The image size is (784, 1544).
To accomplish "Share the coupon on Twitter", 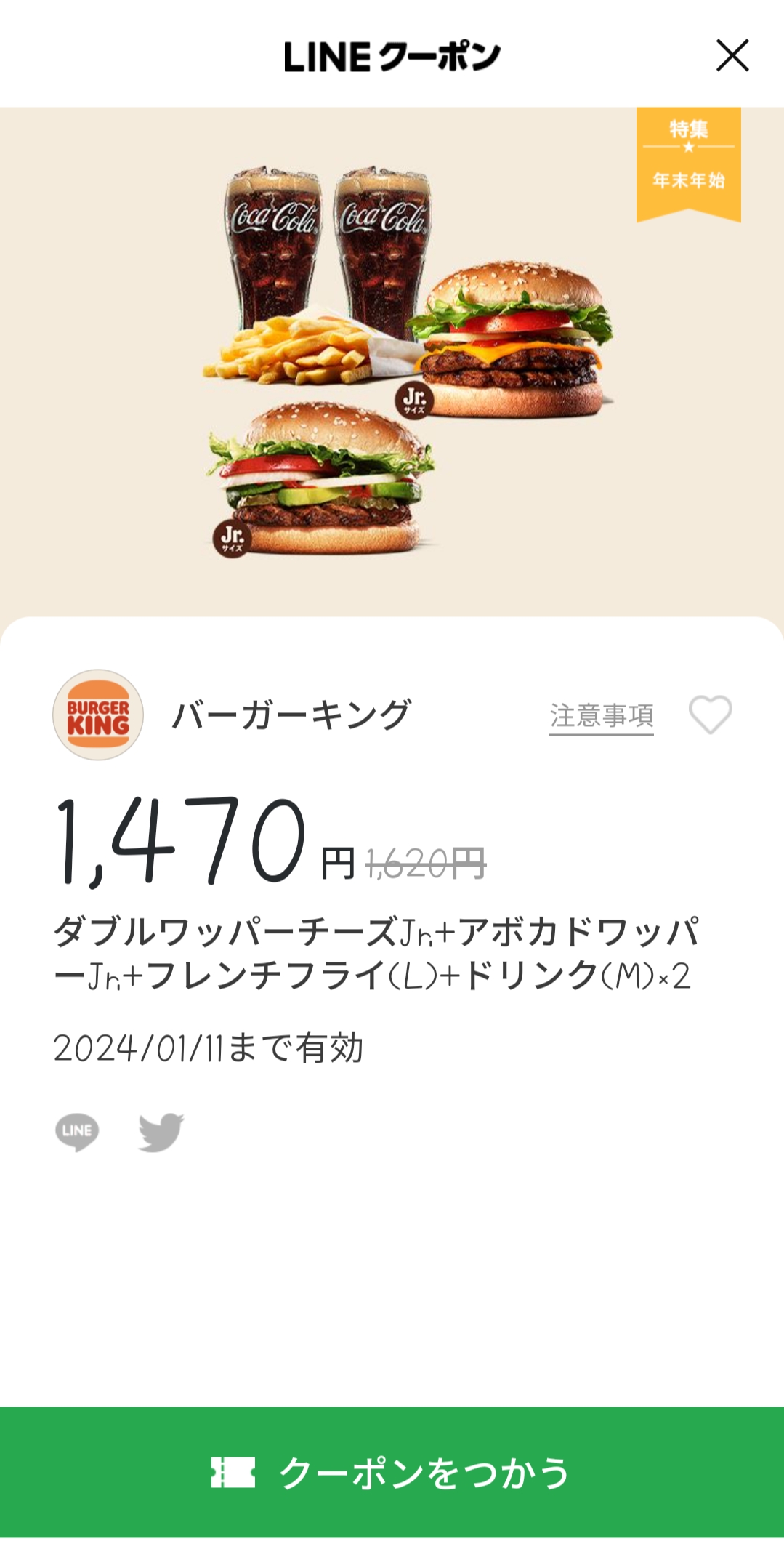I will click(x=161, y=1131).
